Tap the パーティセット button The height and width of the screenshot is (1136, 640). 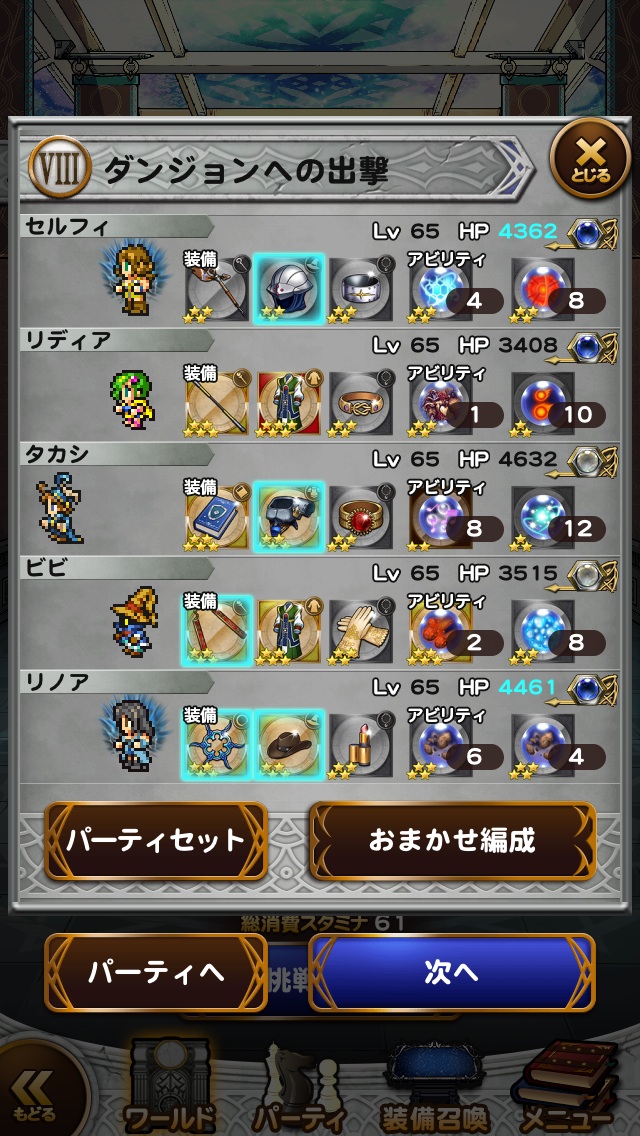pyautogui.click(x=156, y=840)
